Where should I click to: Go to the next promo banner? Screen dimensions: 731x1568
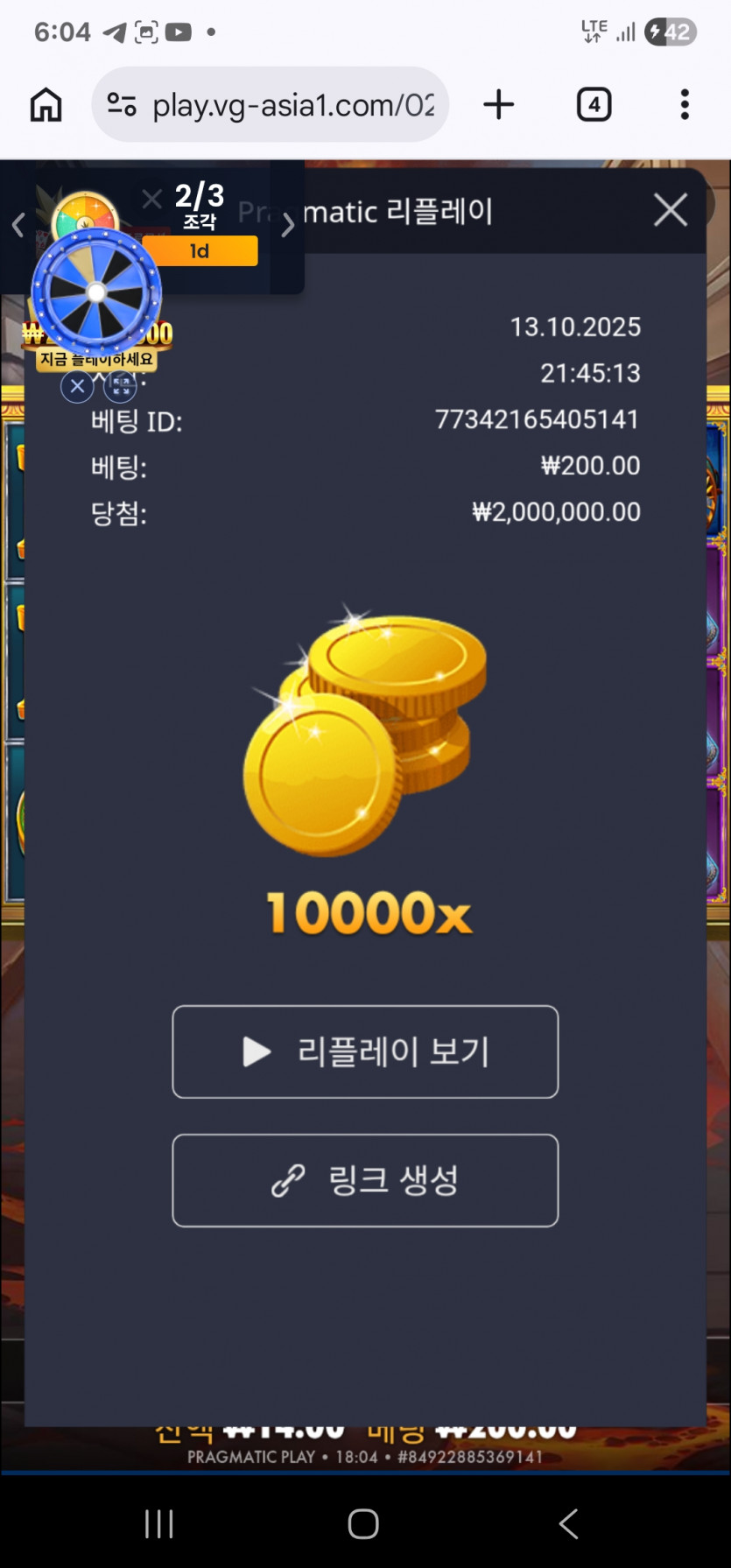click(287, 226)
